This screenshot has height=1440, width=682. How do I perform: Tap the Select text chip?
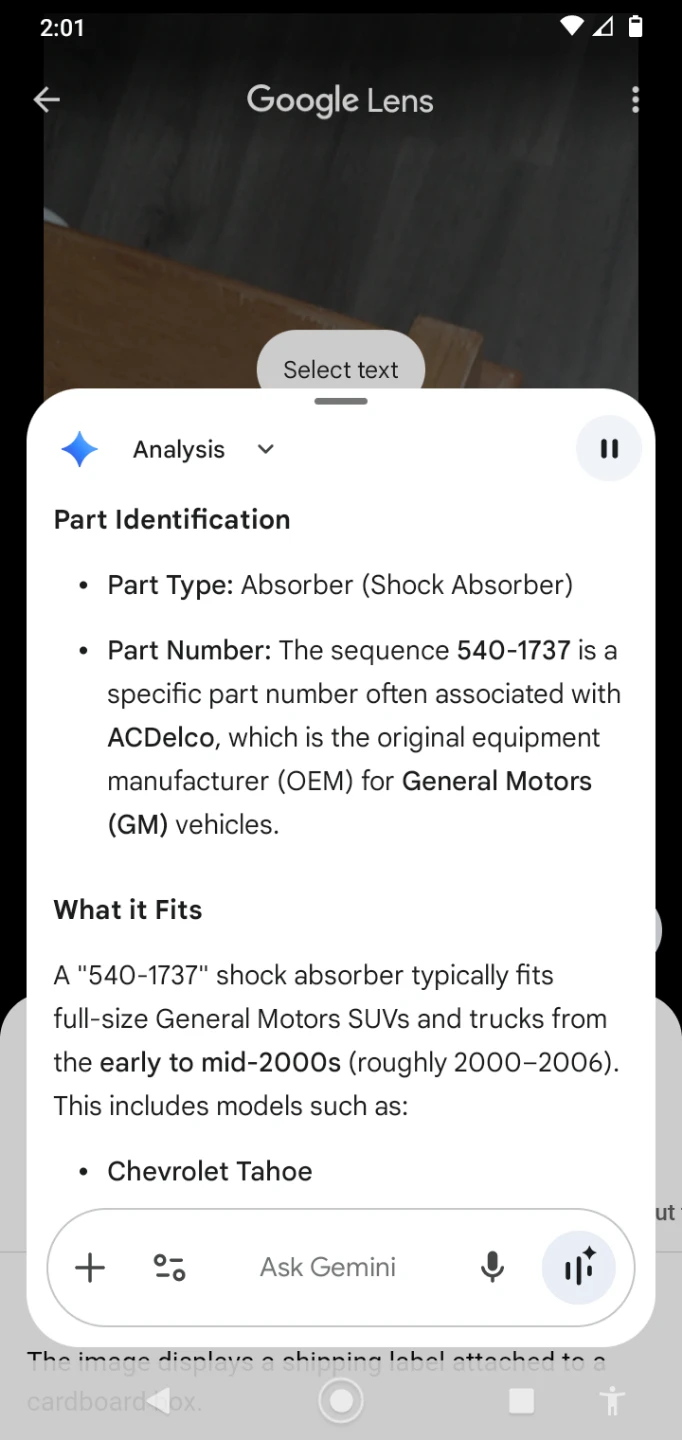point(341,369)
